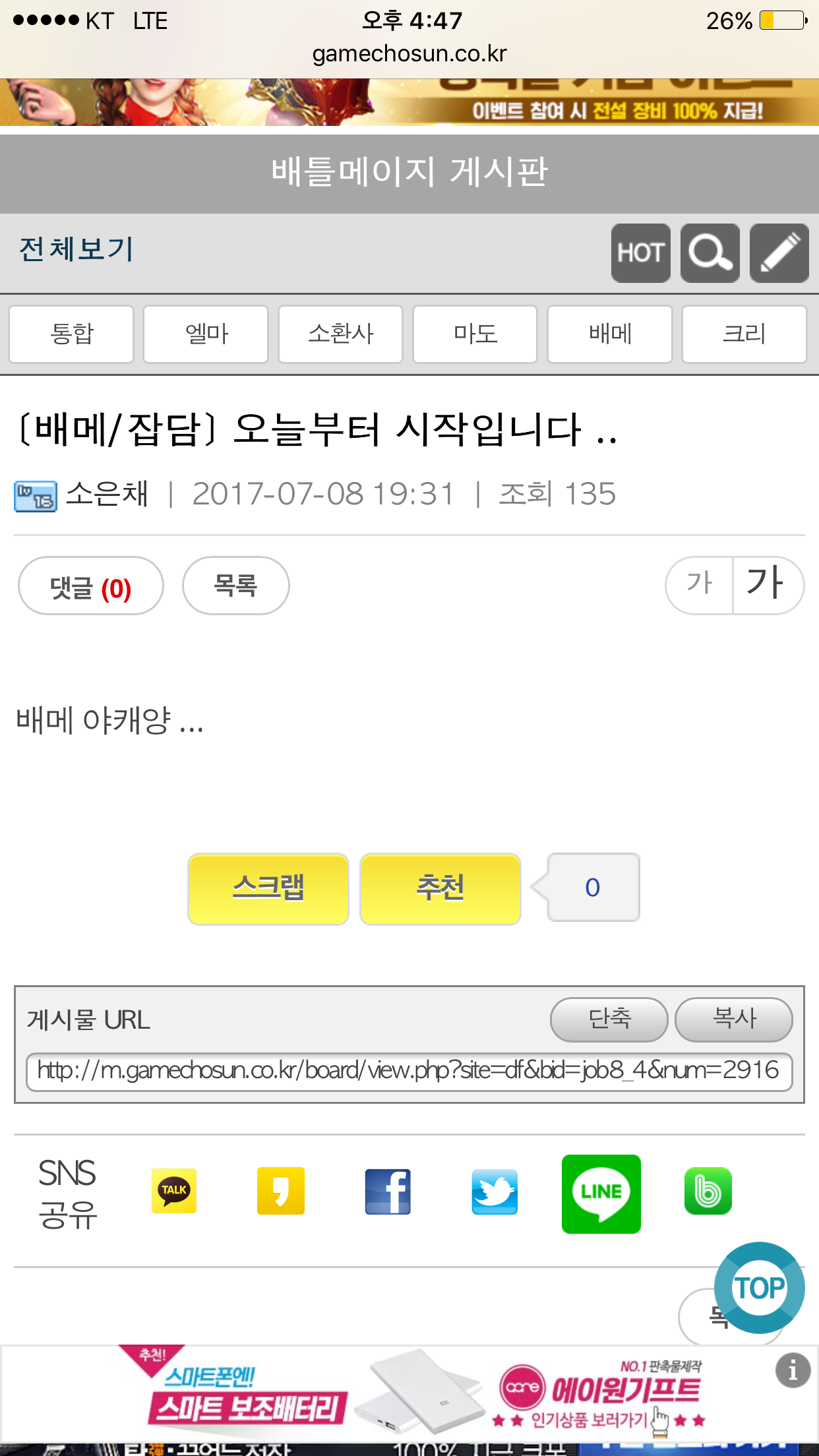Write a new post with pencil icon
The width and height of the screenshot is (819, 1456).
pos(779,253)
